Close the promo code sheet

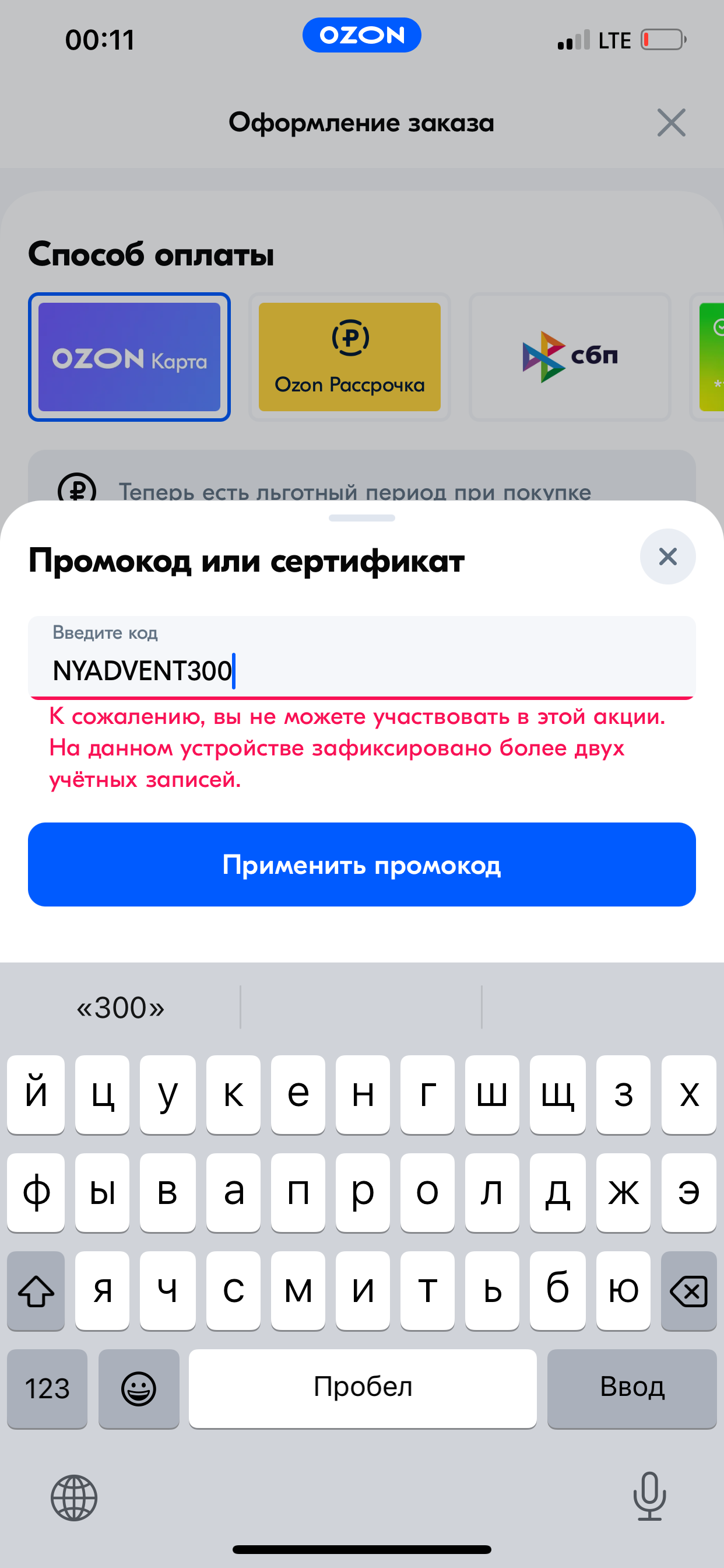coord(667,556)
